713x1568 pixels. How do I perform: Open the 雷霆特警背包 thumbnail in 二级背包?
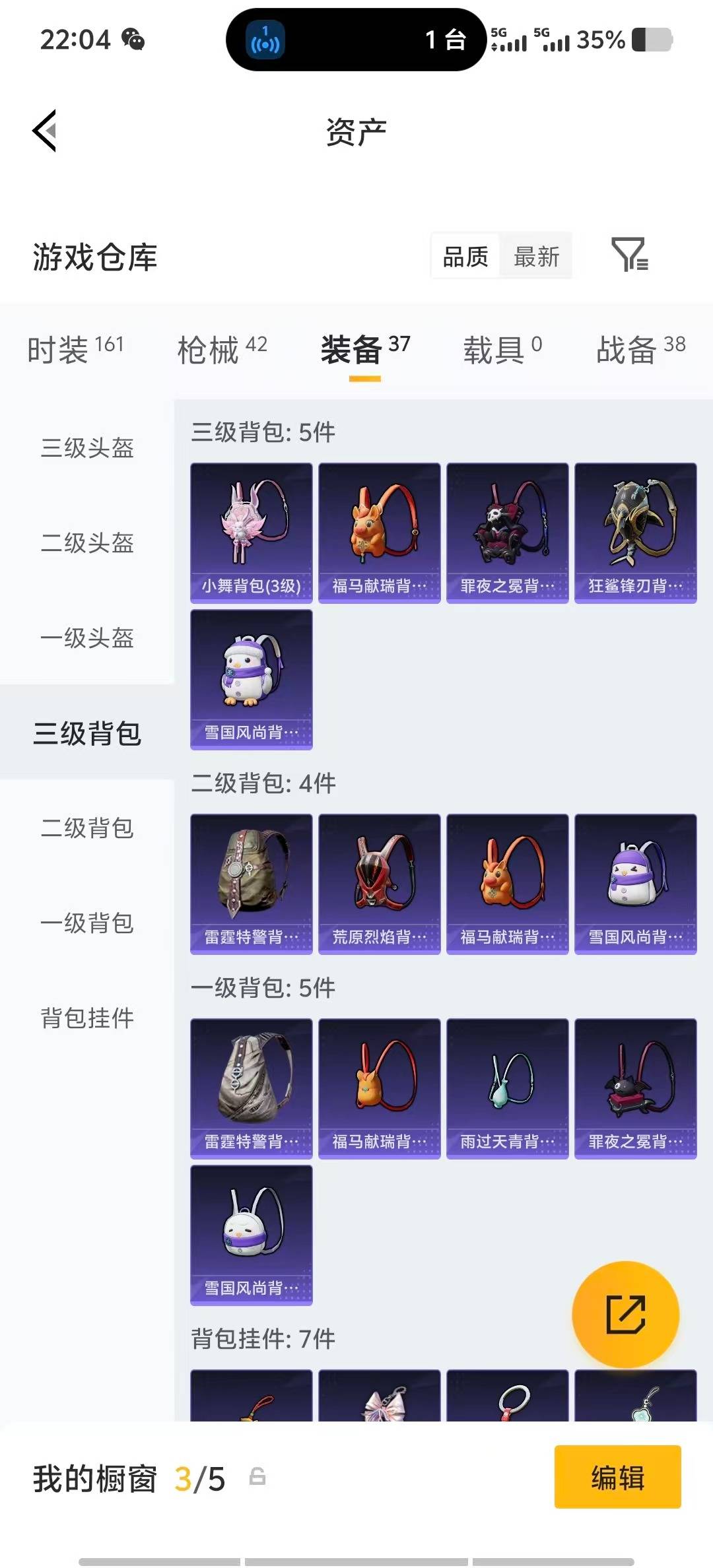pyautogui.click(x=251, y=883)
